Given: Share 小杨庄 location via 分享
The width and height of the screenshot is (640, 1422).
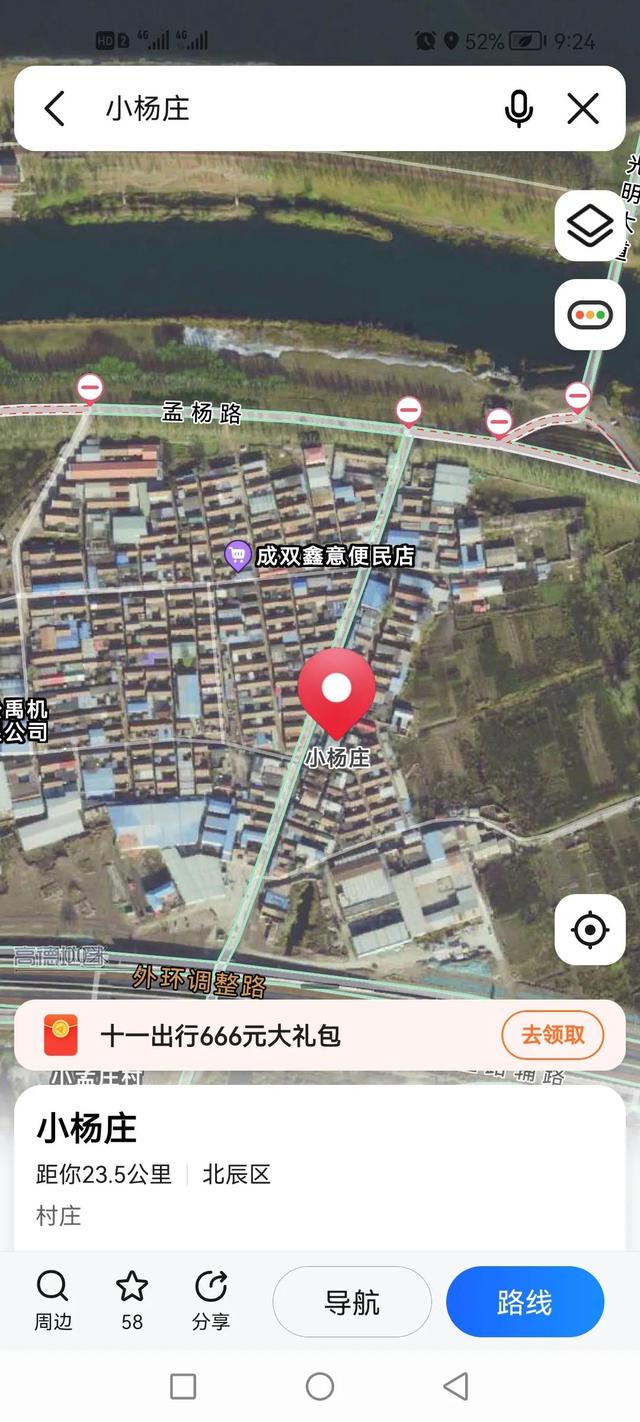Looking at the screenshot, I should coord(211,1300).
